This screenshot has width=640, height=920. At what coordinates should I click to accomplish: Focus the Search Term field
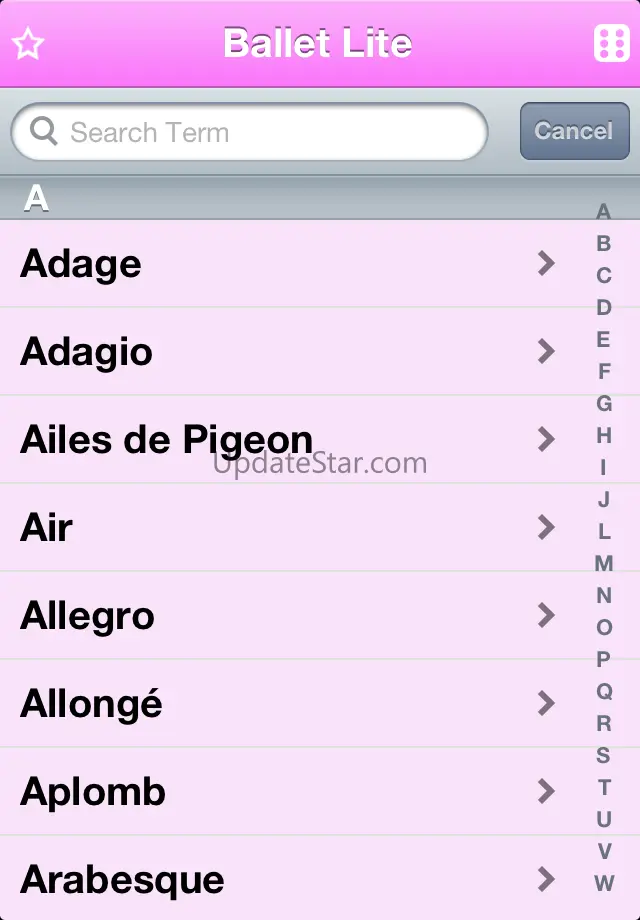pos(250,132)
